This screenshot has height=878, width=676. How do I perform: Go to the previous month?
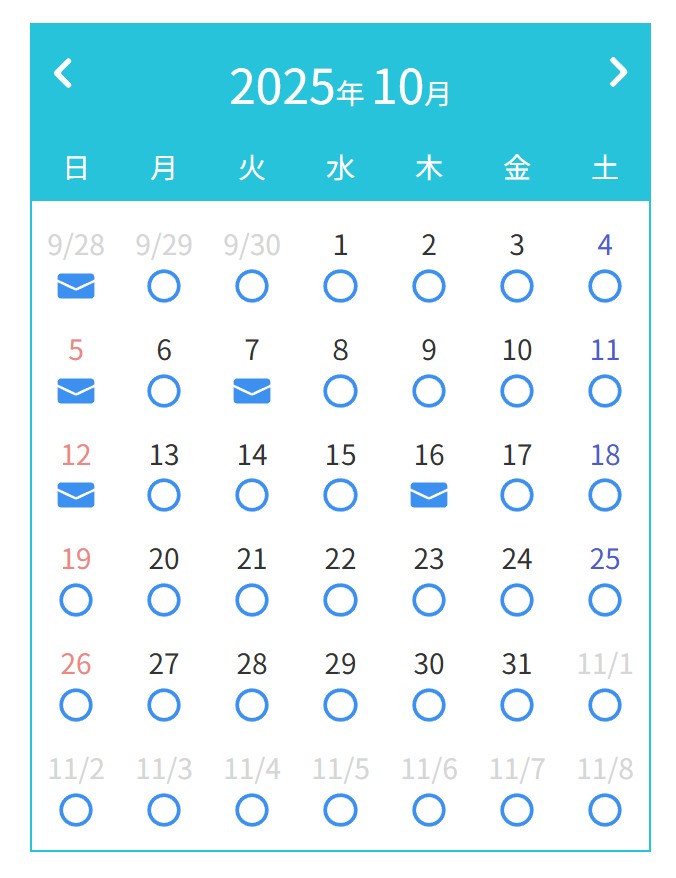click(x=63, y=73)
